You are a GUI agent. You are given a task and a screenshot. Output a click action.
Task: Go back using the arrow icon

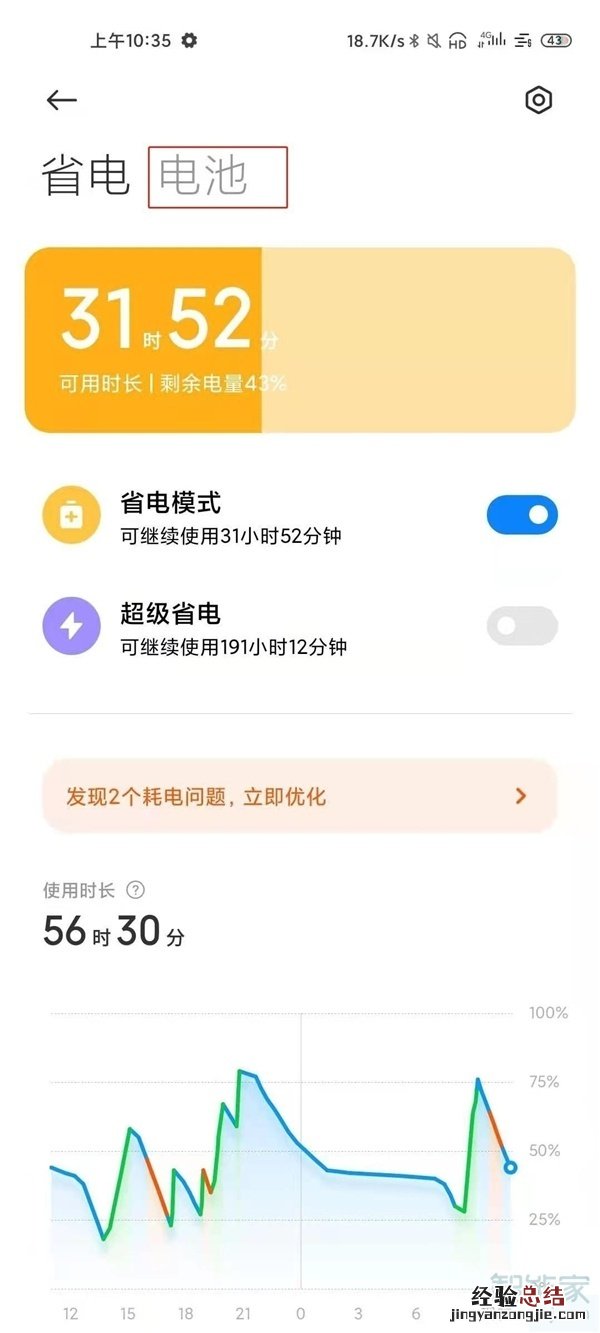point(62,100)
